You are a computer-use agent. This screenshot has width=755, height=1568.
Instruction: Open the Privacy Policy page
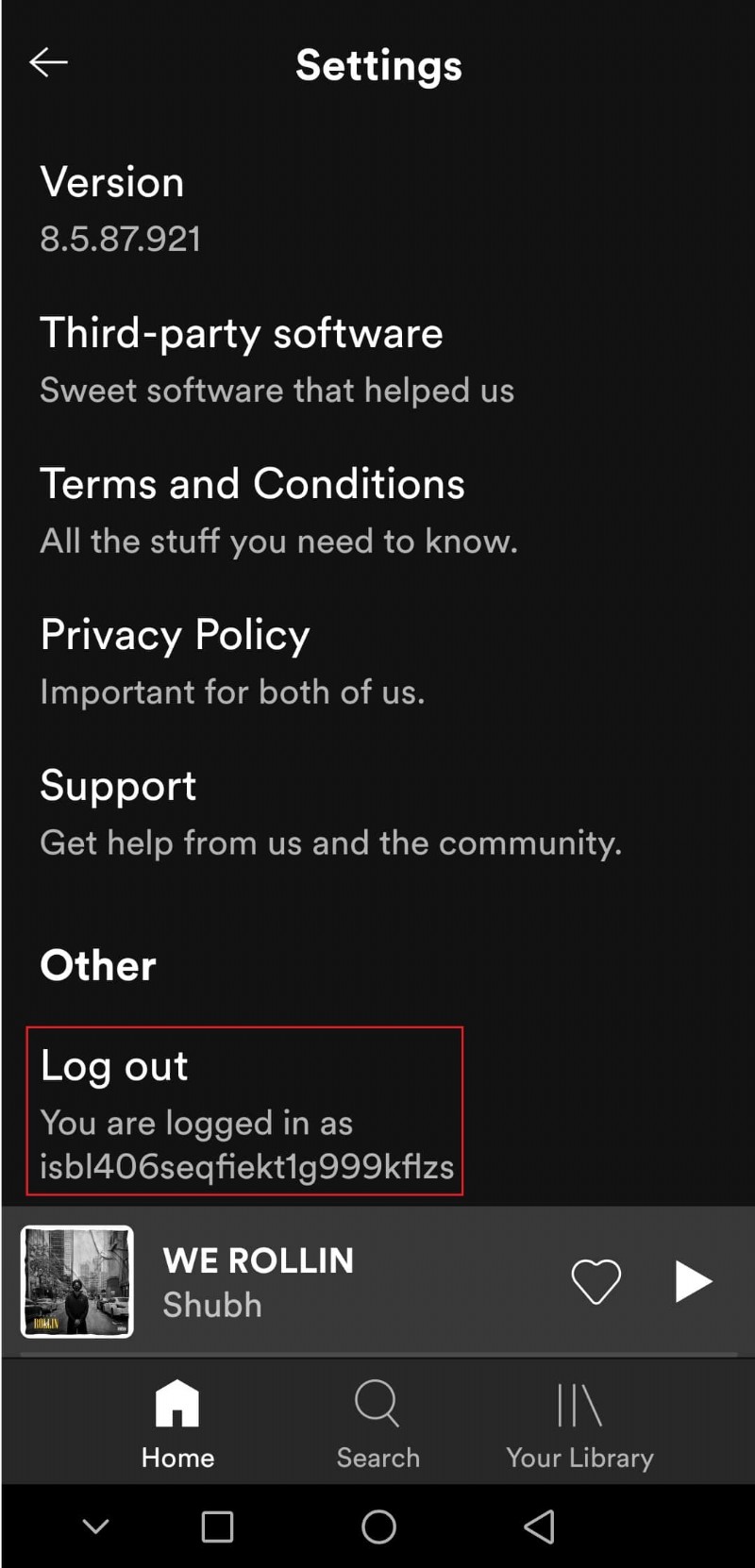click(175, 635)
